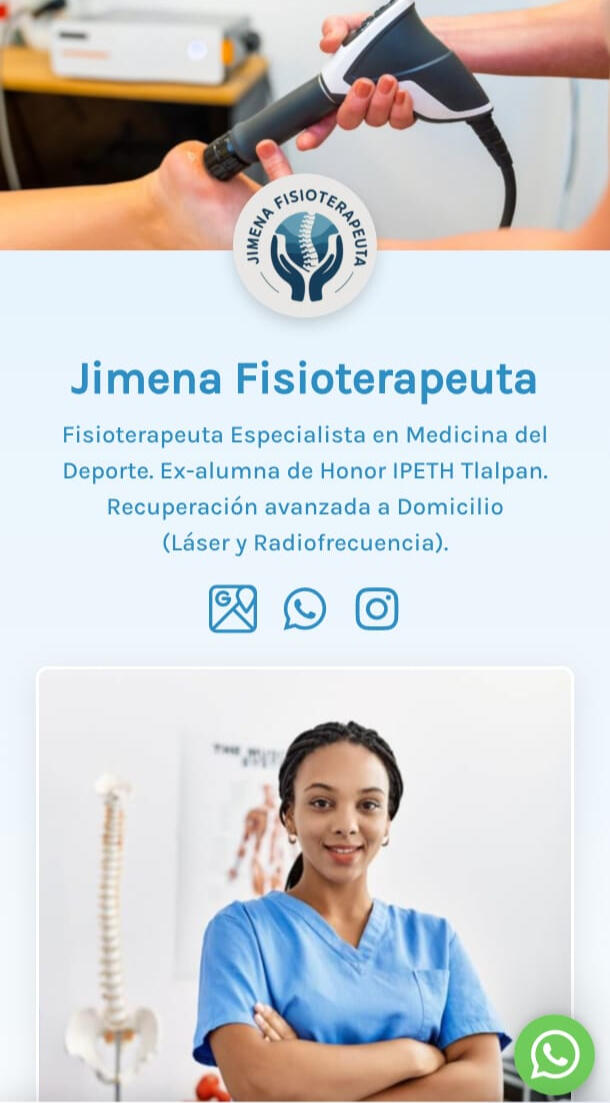The width and height of the screenshot is (610, 1103).
Task: Open Jimena's Instagram profile icon
Action: coord(377,609)
